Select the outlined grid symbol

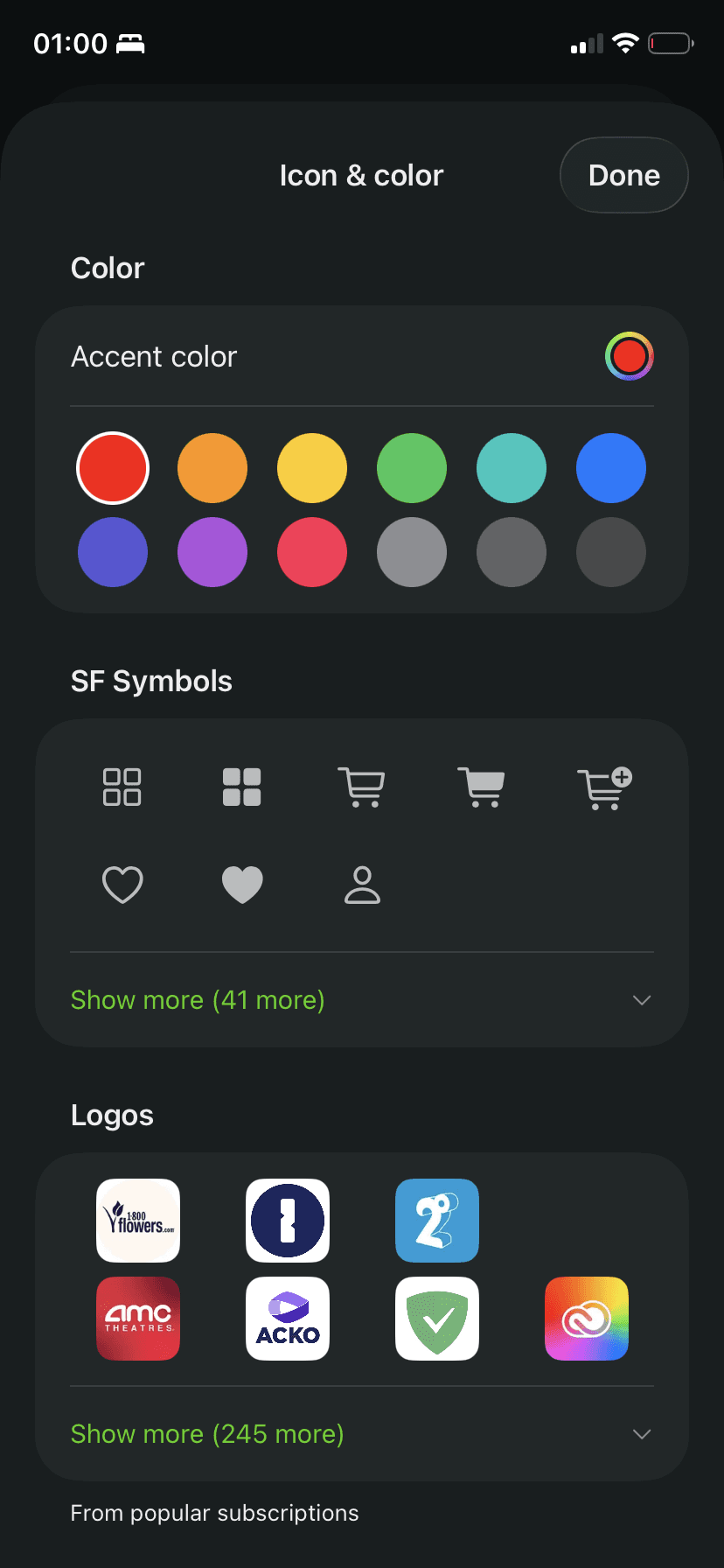[122, 787]
